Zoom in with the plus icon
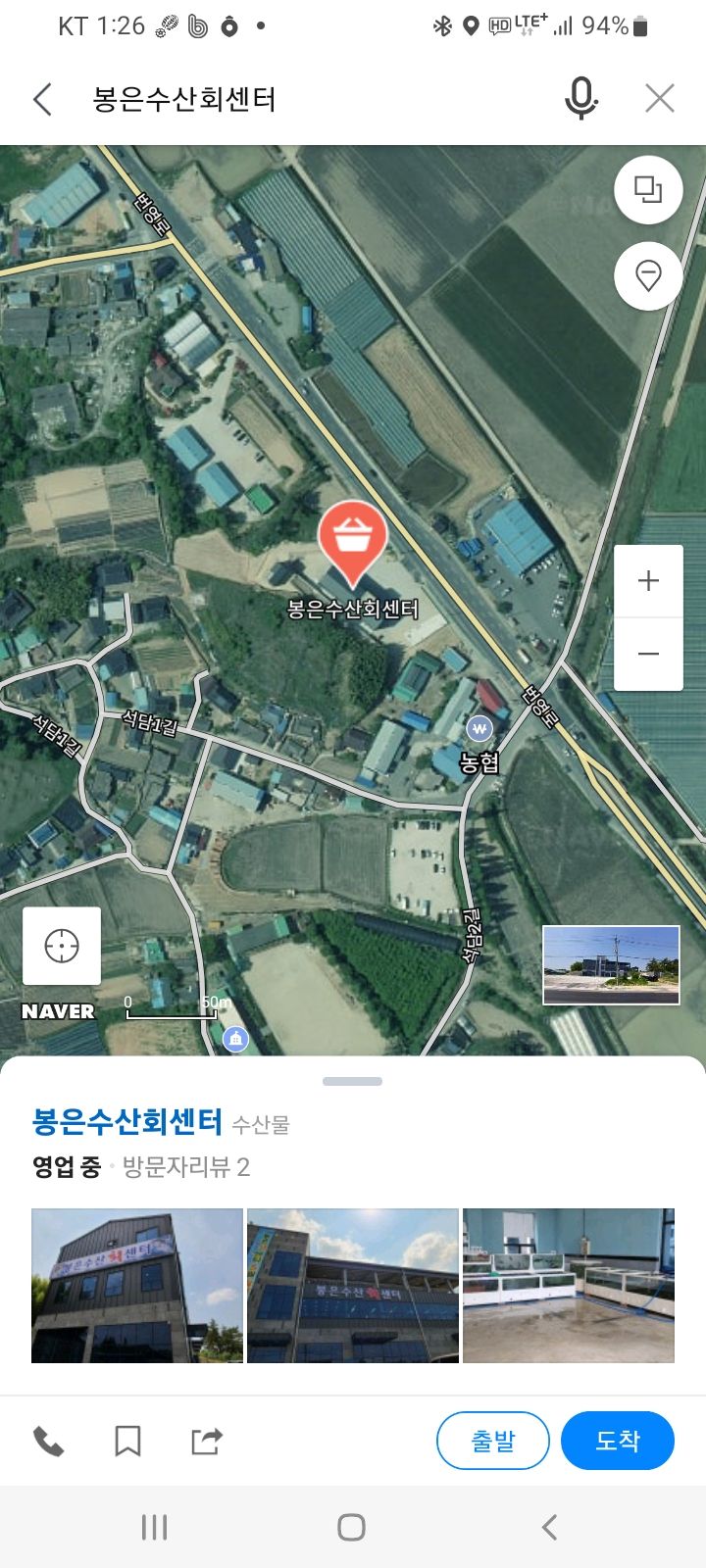This screenshot has width=706, height=1568. tap(648, 580)
